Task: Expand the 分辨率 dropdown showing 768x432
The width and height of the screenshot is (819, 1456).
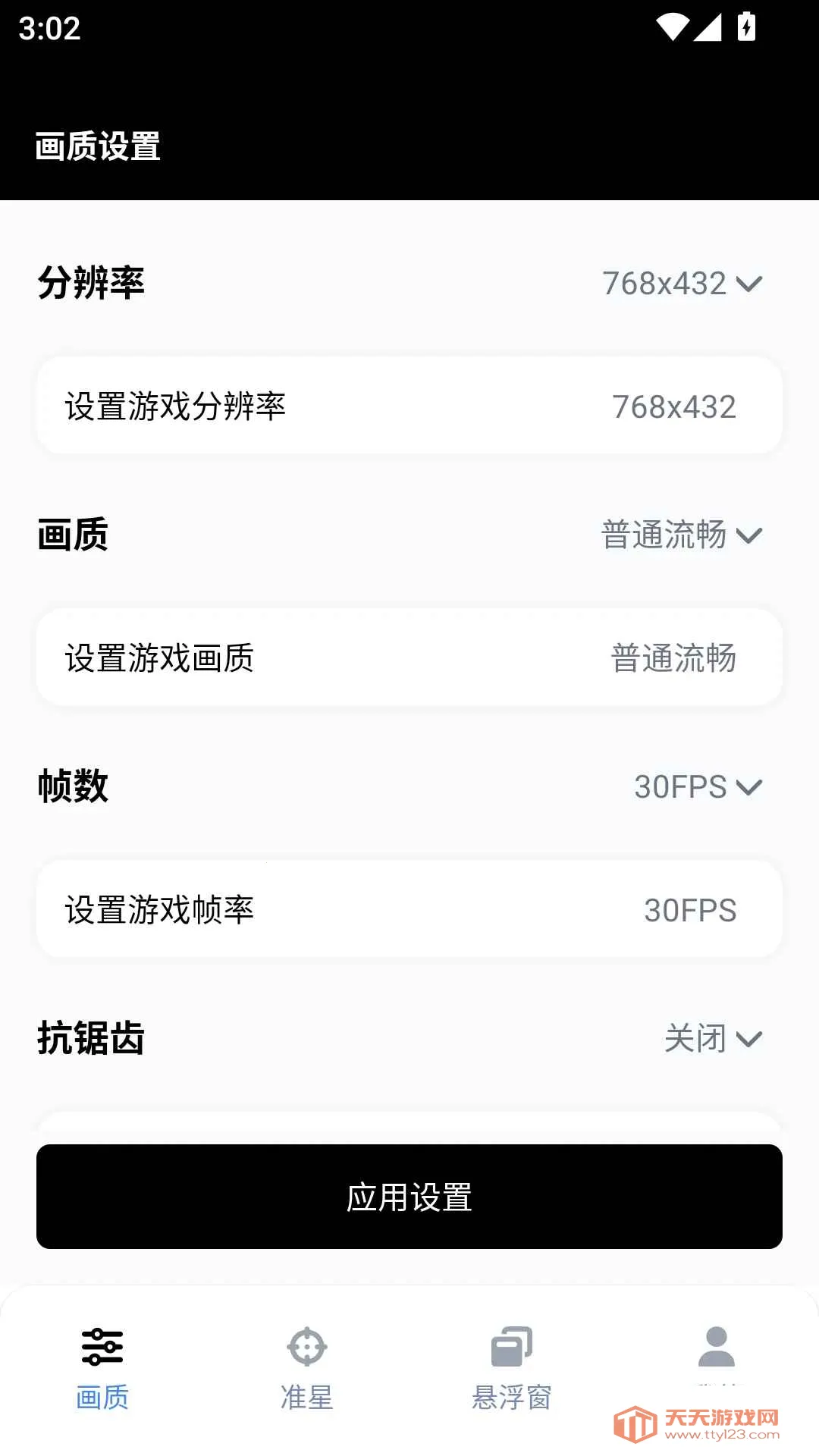Action: [x=682, y=284]
